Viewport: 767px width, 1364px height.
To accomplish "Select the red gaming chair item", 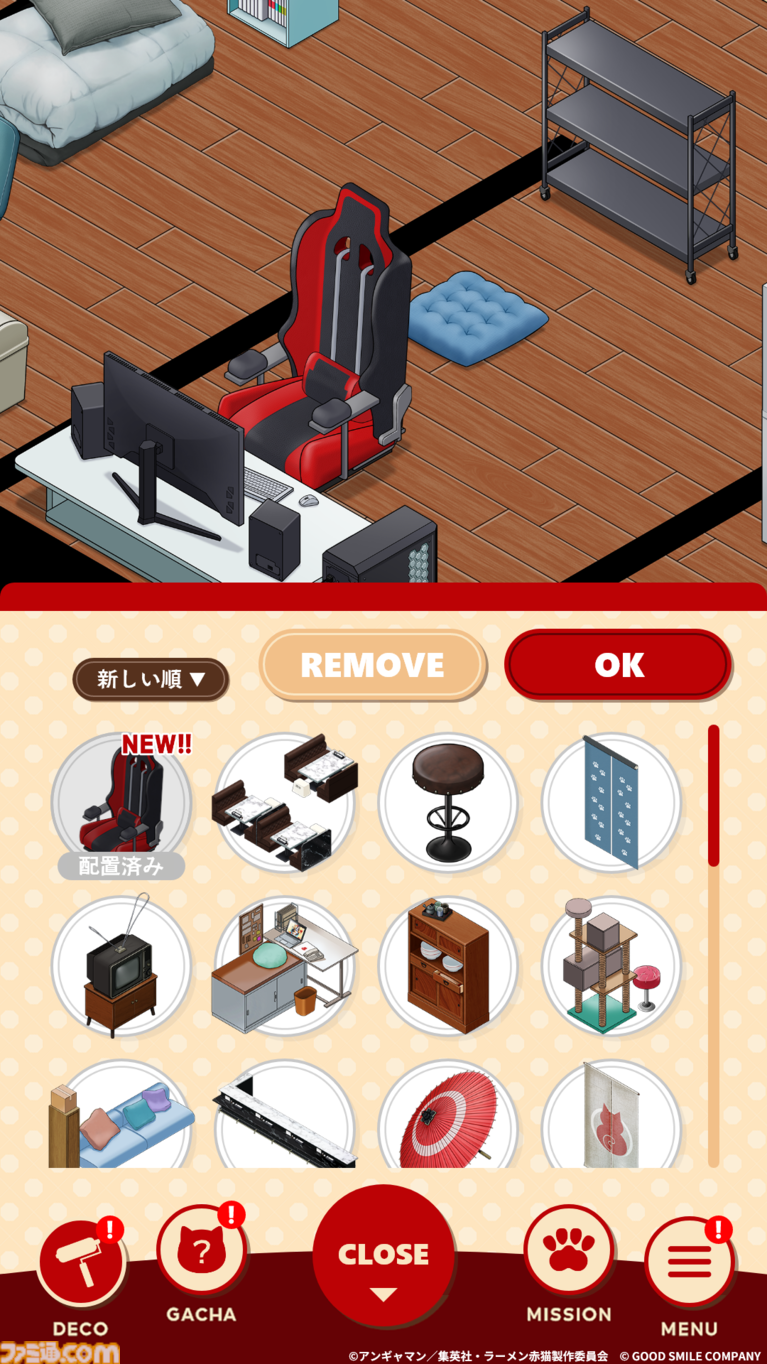I will tap(121, 802).
